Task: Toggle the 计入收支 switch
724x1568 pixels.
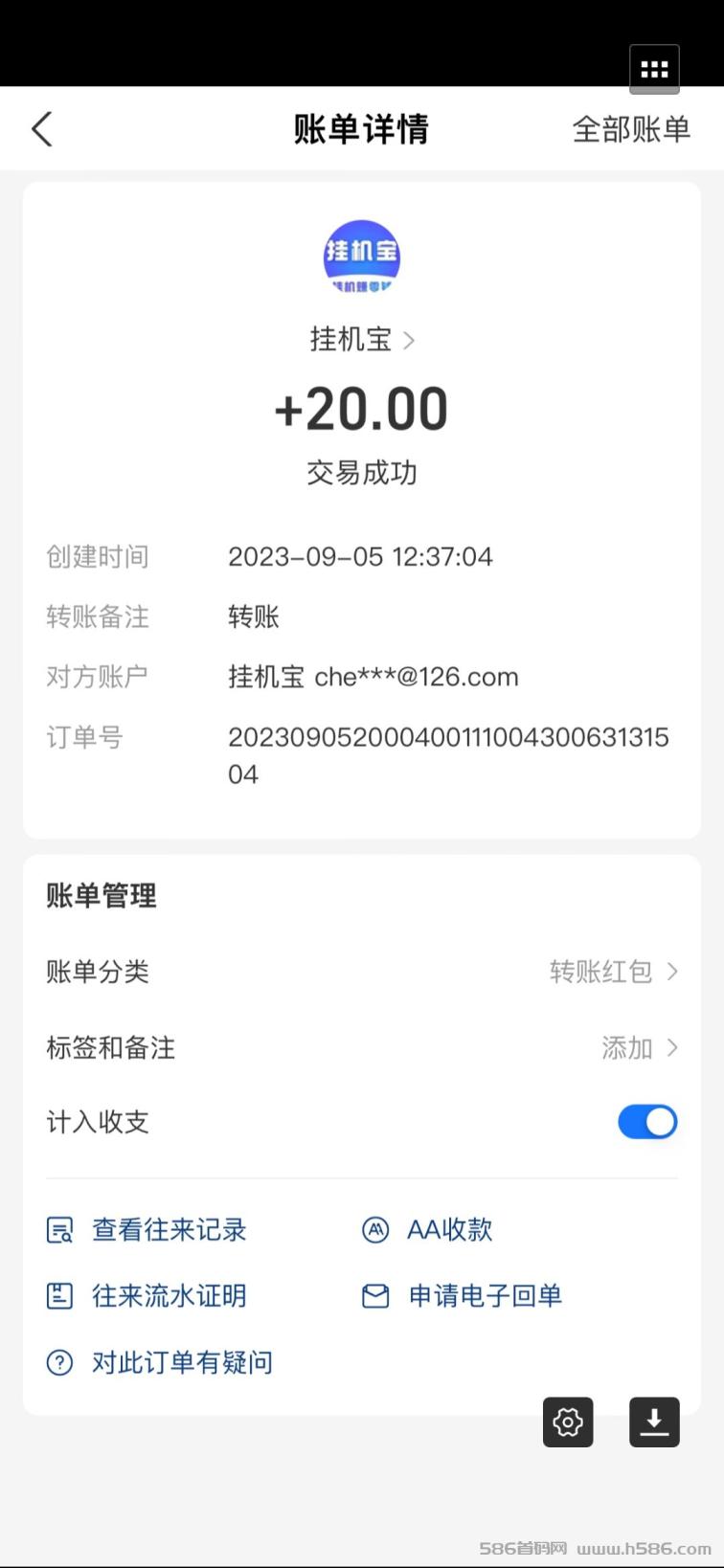Action: [x=647, y=1122]
